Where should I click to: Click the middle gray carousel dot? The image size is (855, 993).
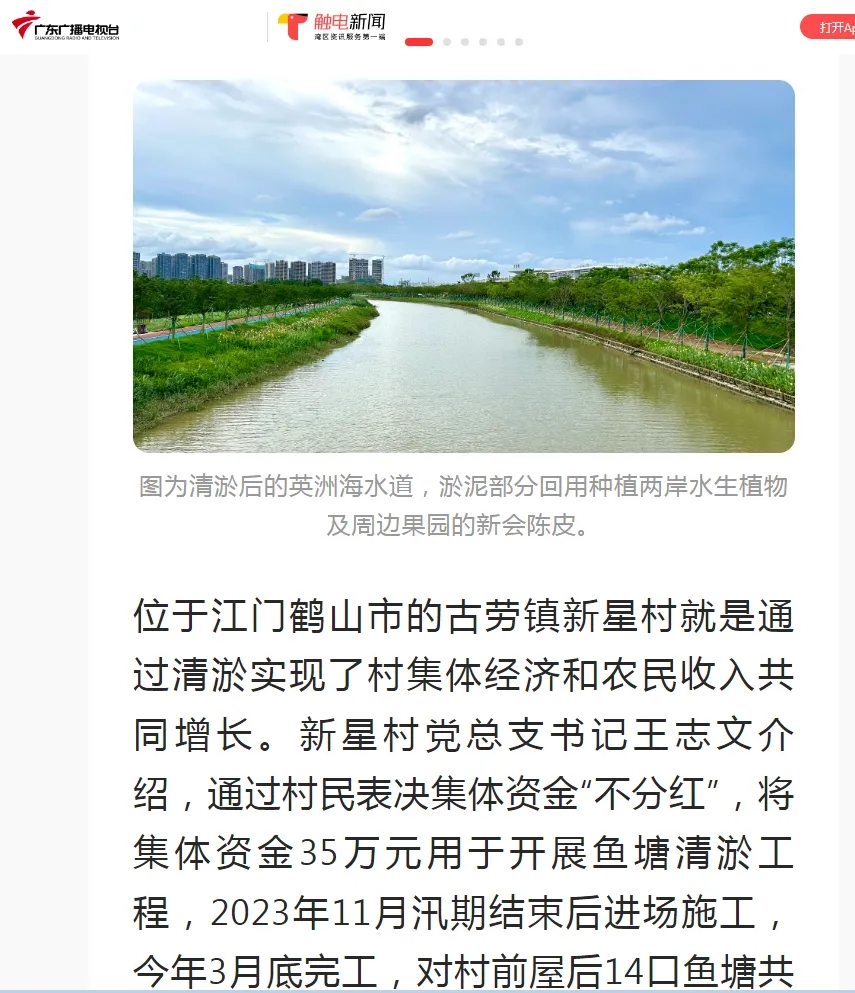click(x=483, y=42)
